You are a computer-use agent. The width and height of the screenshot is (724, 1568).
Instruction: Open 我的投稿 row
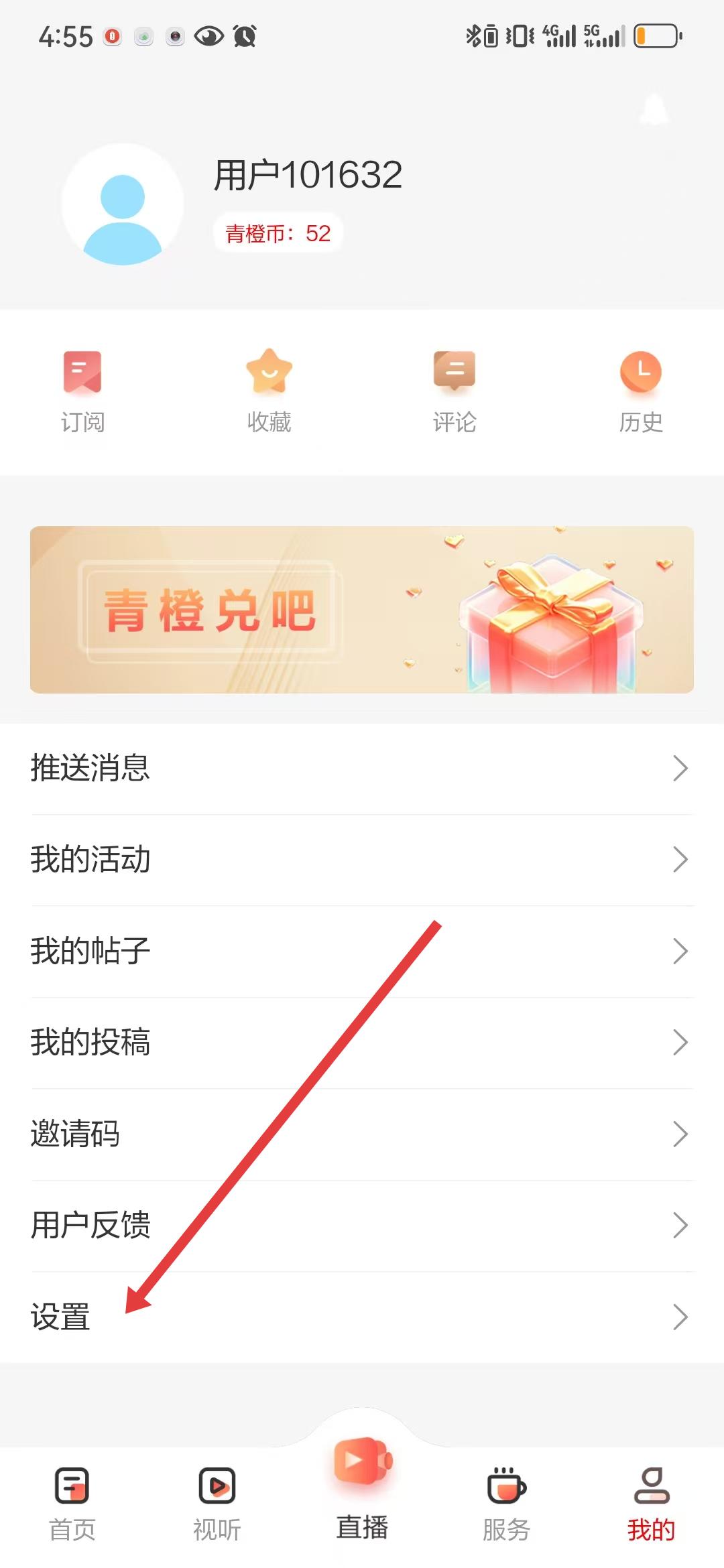point(362,1043)
